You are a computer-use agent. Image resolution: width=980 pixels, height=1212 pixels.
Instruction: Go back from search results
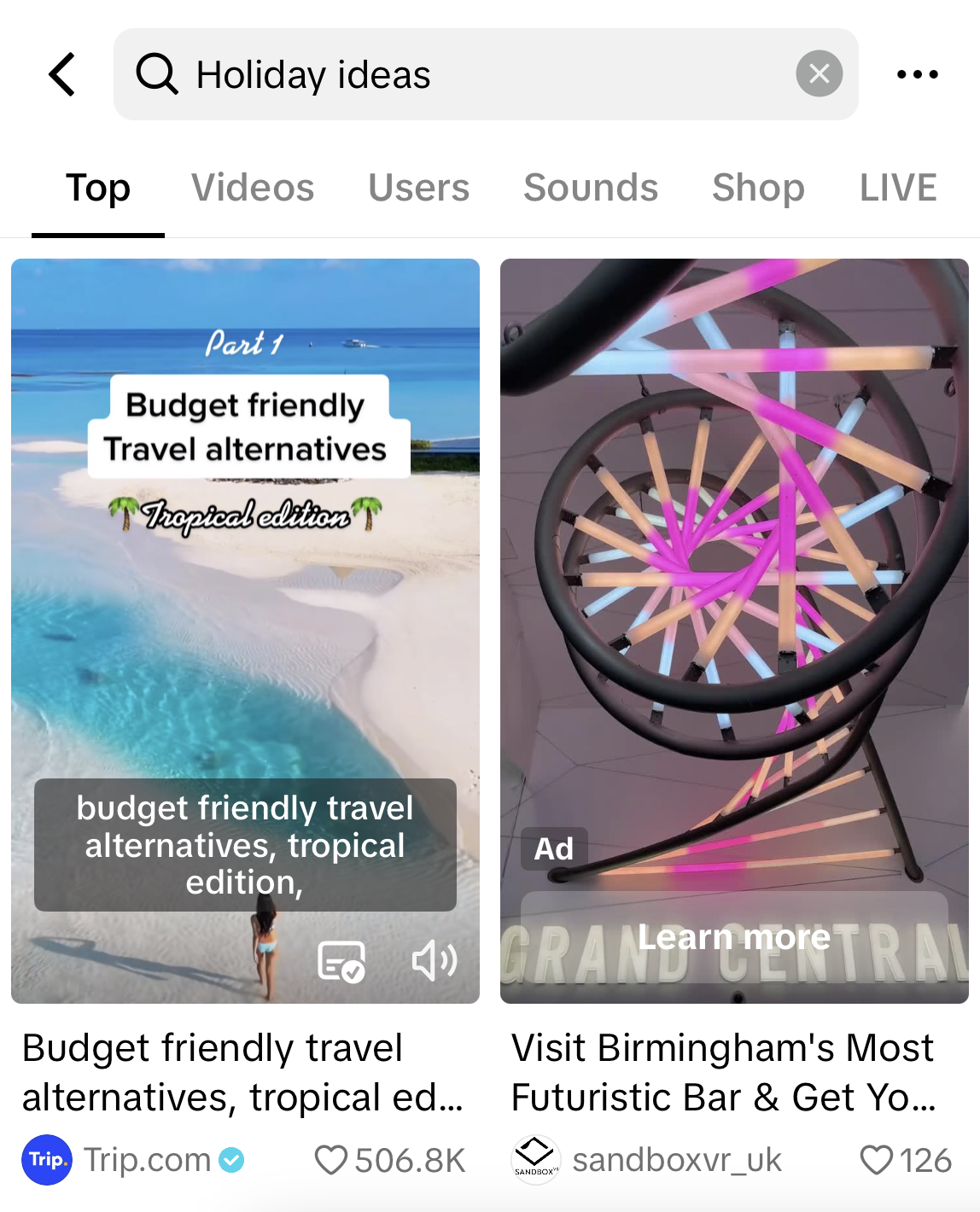[x=62, y=74]
